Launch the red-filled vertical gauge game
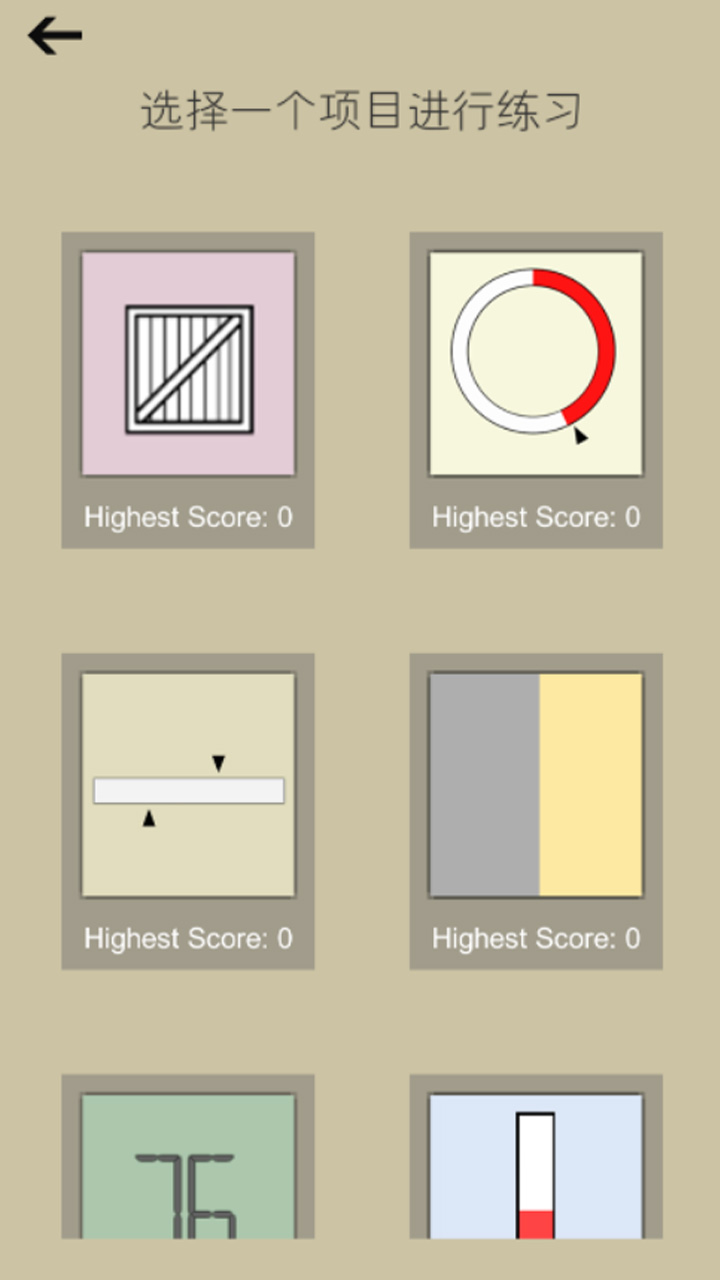This screenshot has width=720, height=1280. (x=535, y=1166)
